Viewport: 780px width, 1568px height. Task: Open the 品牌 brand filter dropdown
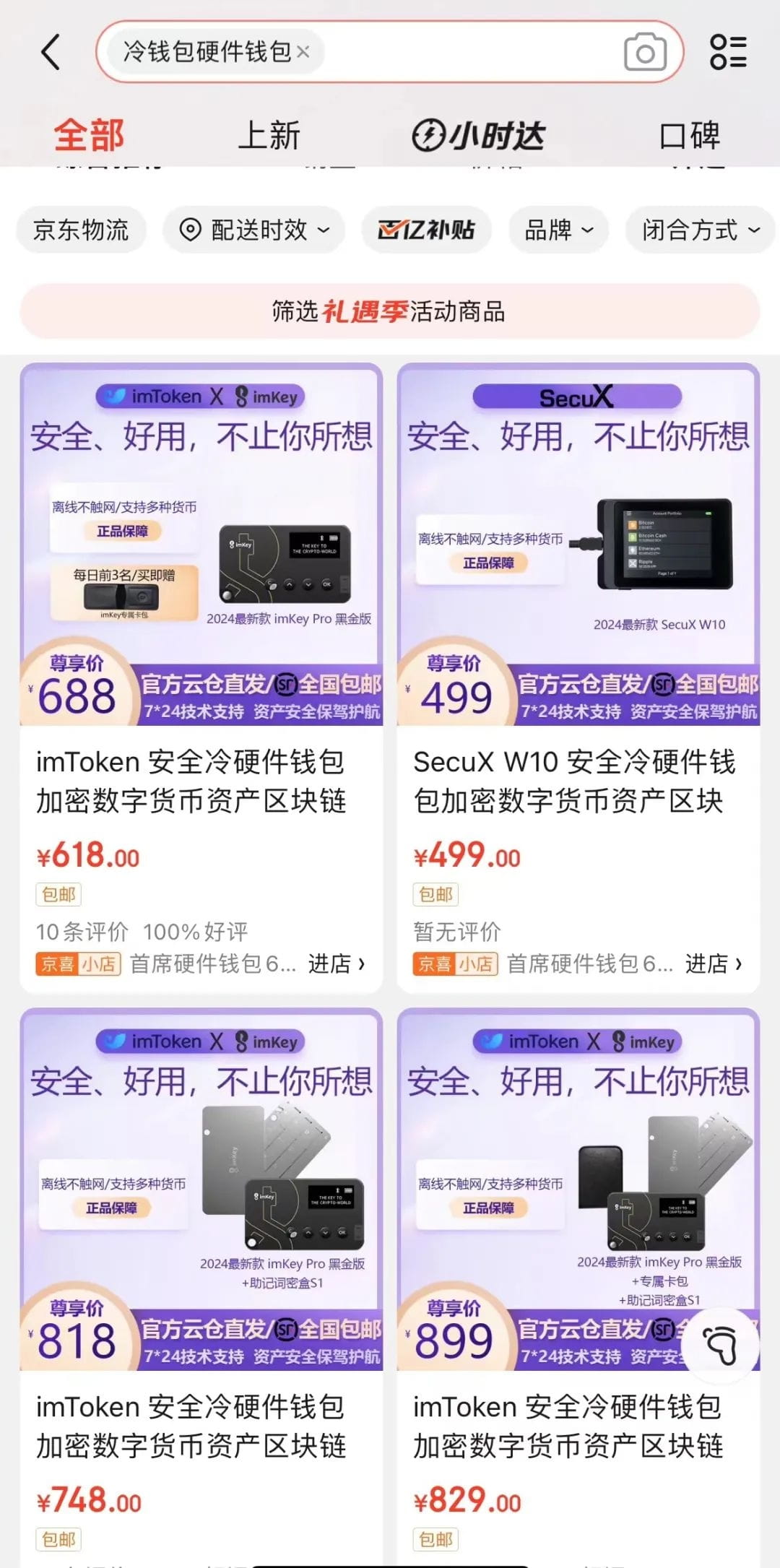[x=558, y=230]
